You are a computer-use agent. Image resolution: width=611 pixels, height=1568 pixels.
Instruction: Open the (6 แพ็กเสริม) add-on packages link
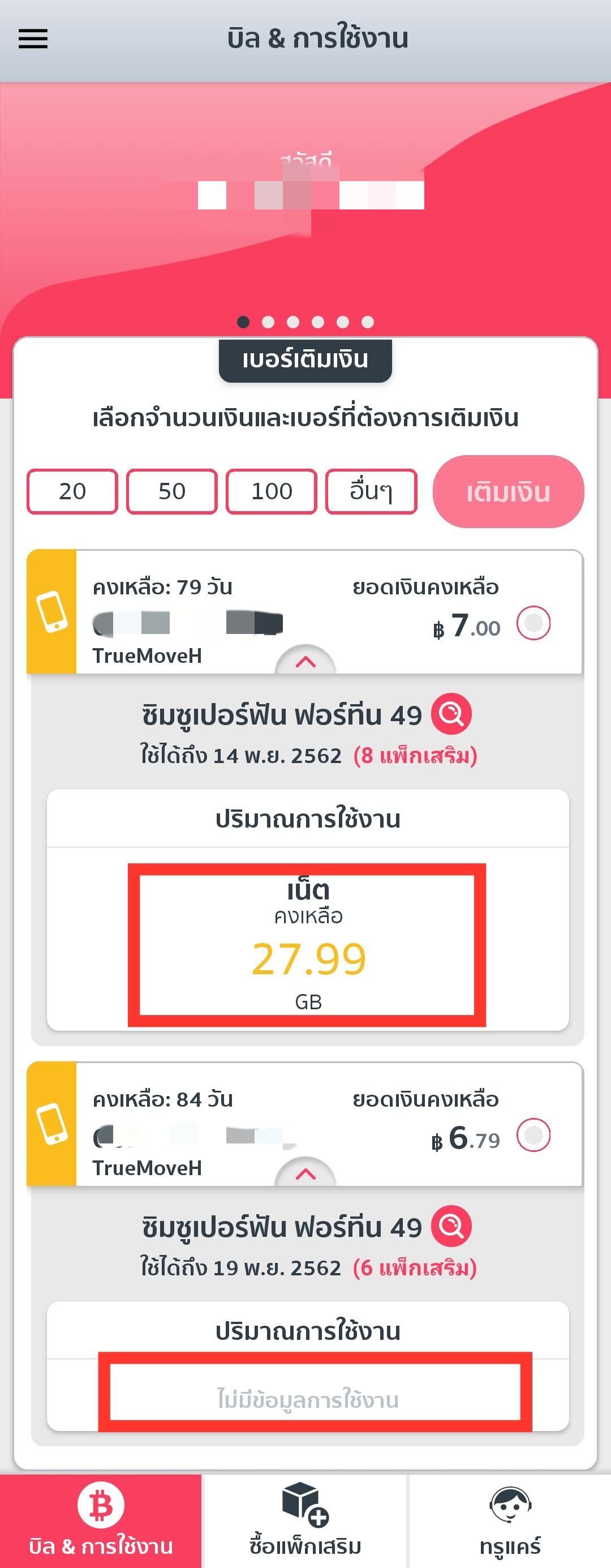click(415, 1268)
